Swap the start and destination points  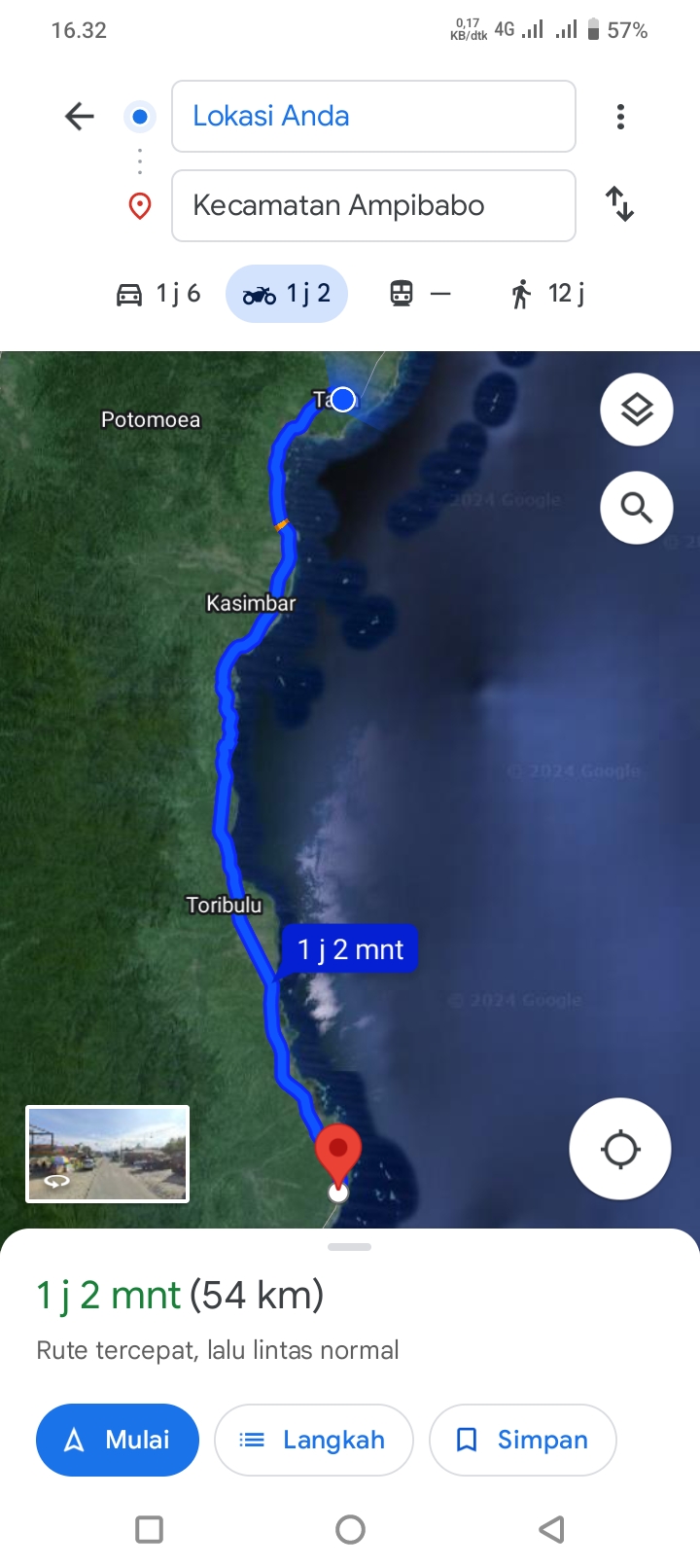(620, 204)
